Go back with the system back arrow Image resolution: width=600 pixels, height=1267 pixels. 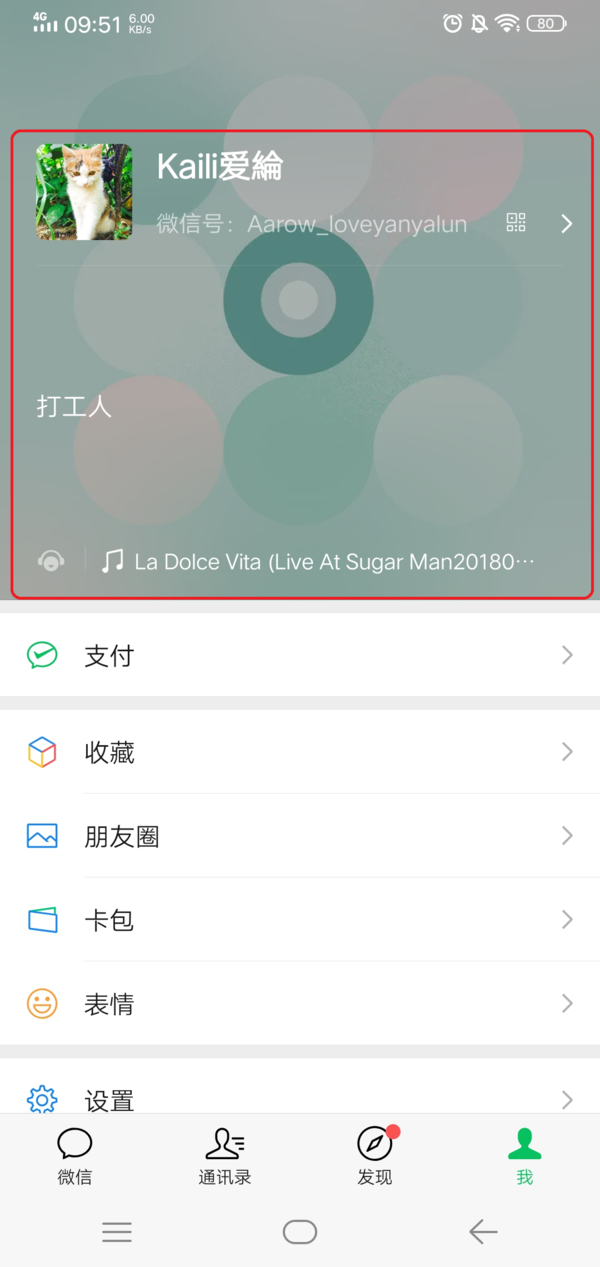pos(483,1232)
